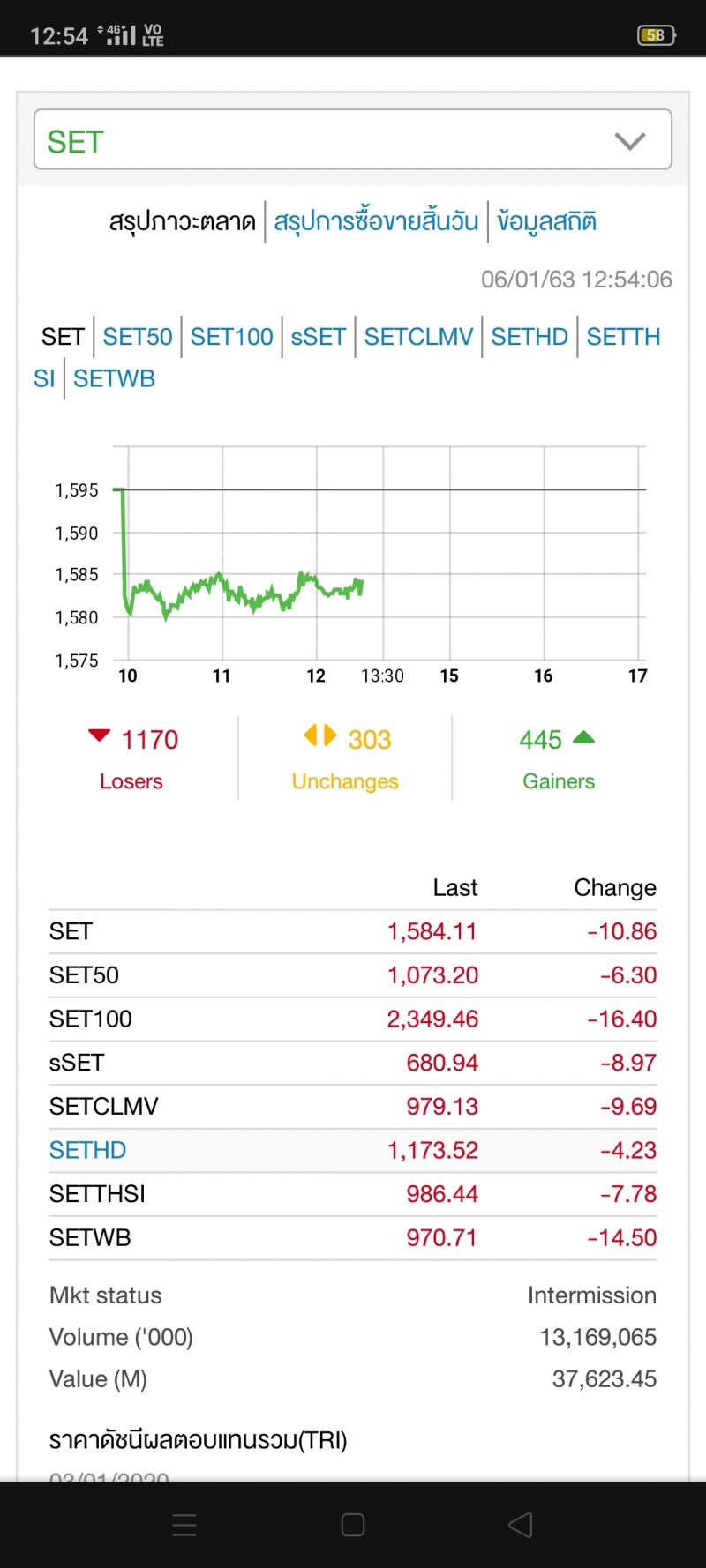Open the recent apps menu
Viewport: 706px width, 1568px height.
[x=184, y=1525]
